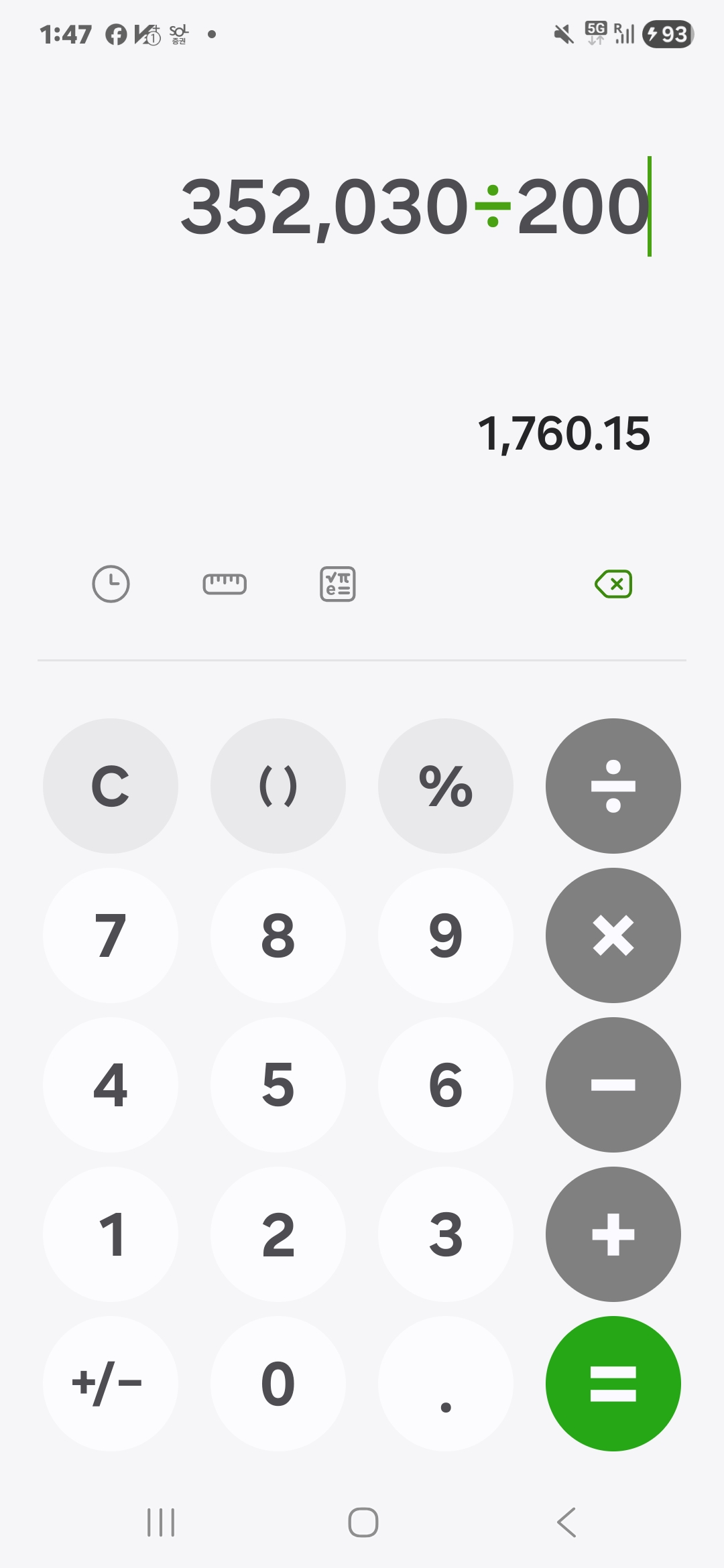Select the plus operator
Screen dimensions: 724x1568
coord(613,1234)
